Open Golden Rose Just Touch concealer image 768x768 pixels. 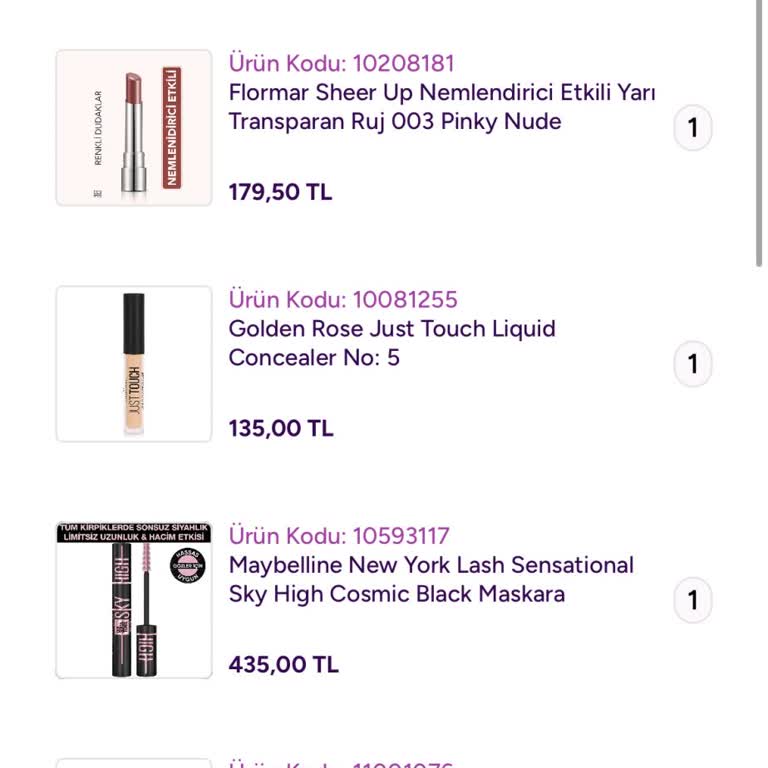point(134,364)
